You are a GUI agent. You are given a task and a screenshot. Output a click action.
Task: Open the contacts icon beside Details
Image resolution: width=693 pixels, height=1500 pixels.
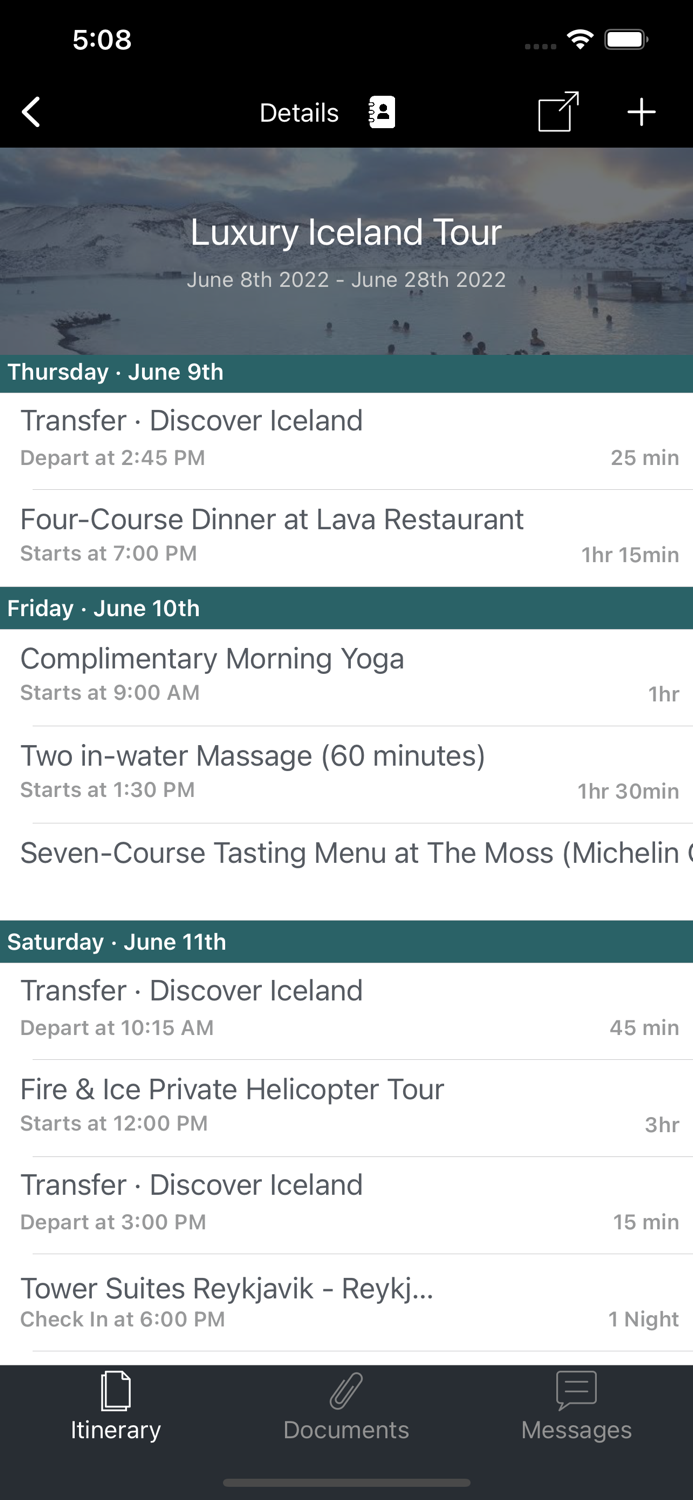(x=381, y=112)
